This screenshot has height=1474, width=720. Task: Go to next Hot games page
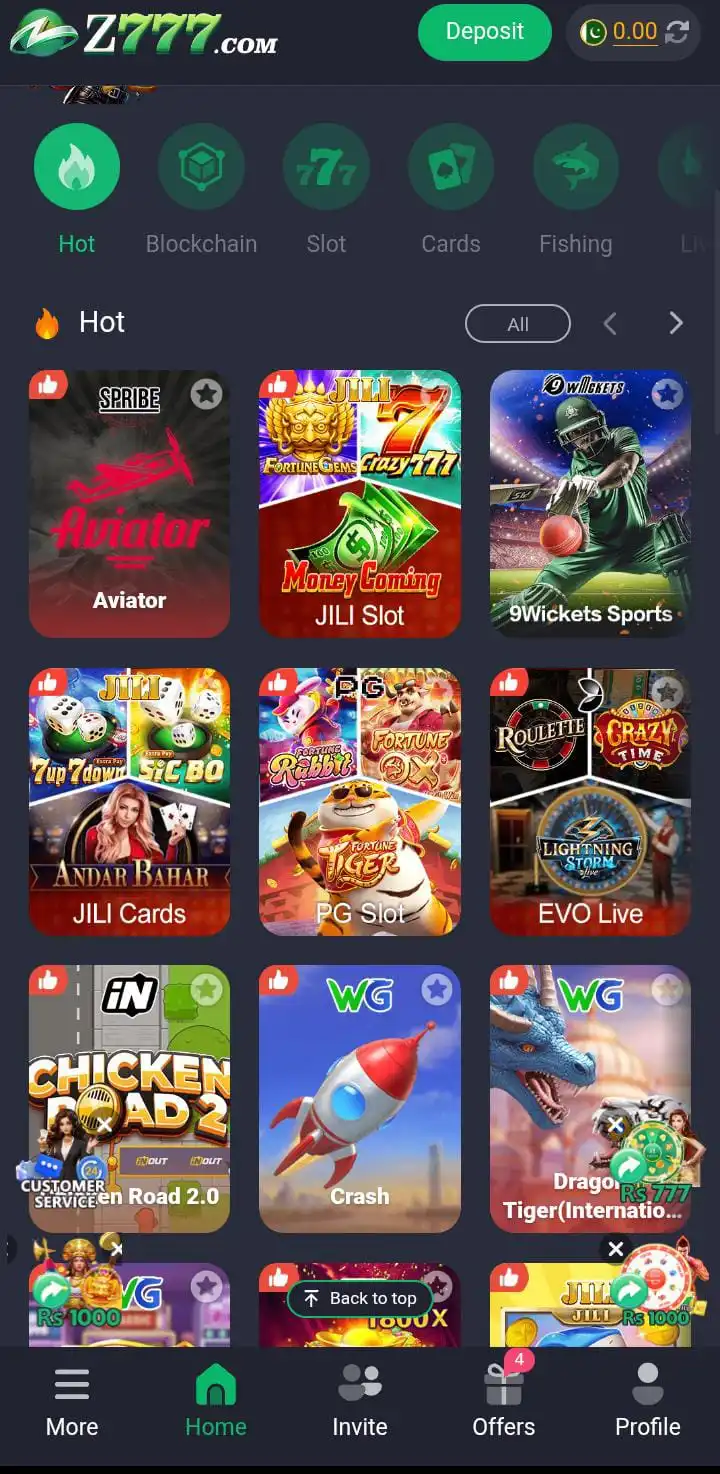pos(676,323)
